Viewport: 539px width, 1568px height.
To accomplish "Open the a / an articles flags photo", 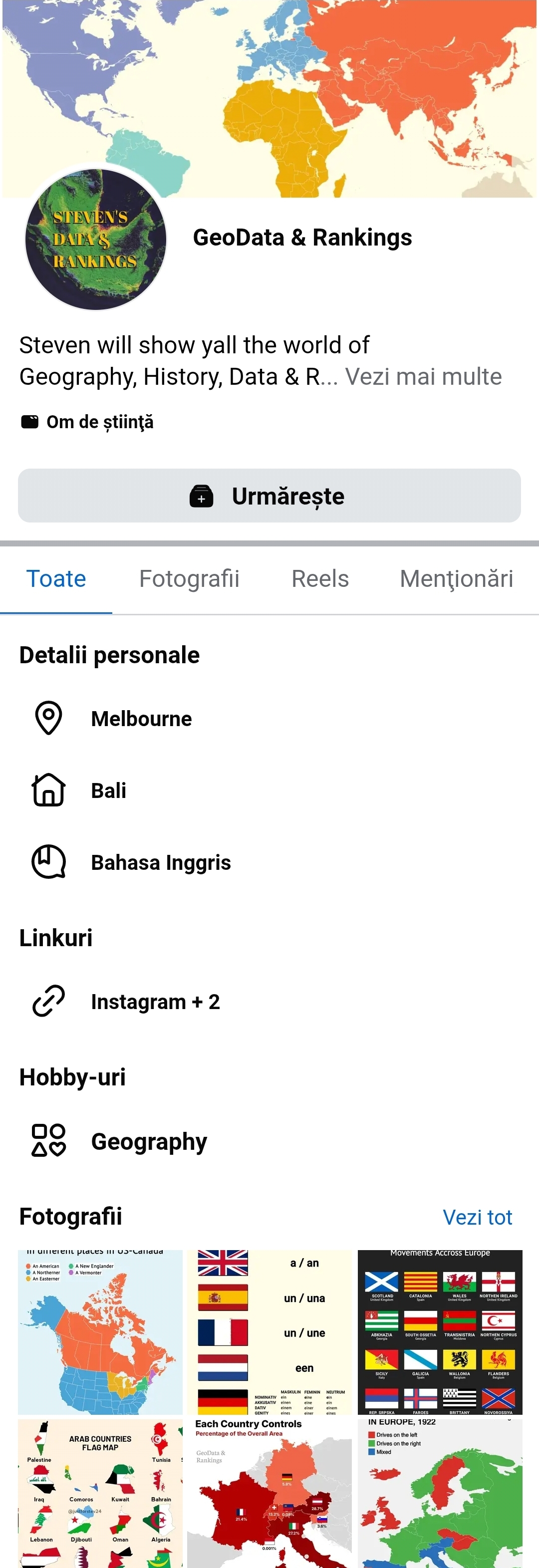I will coord(269,1332).
